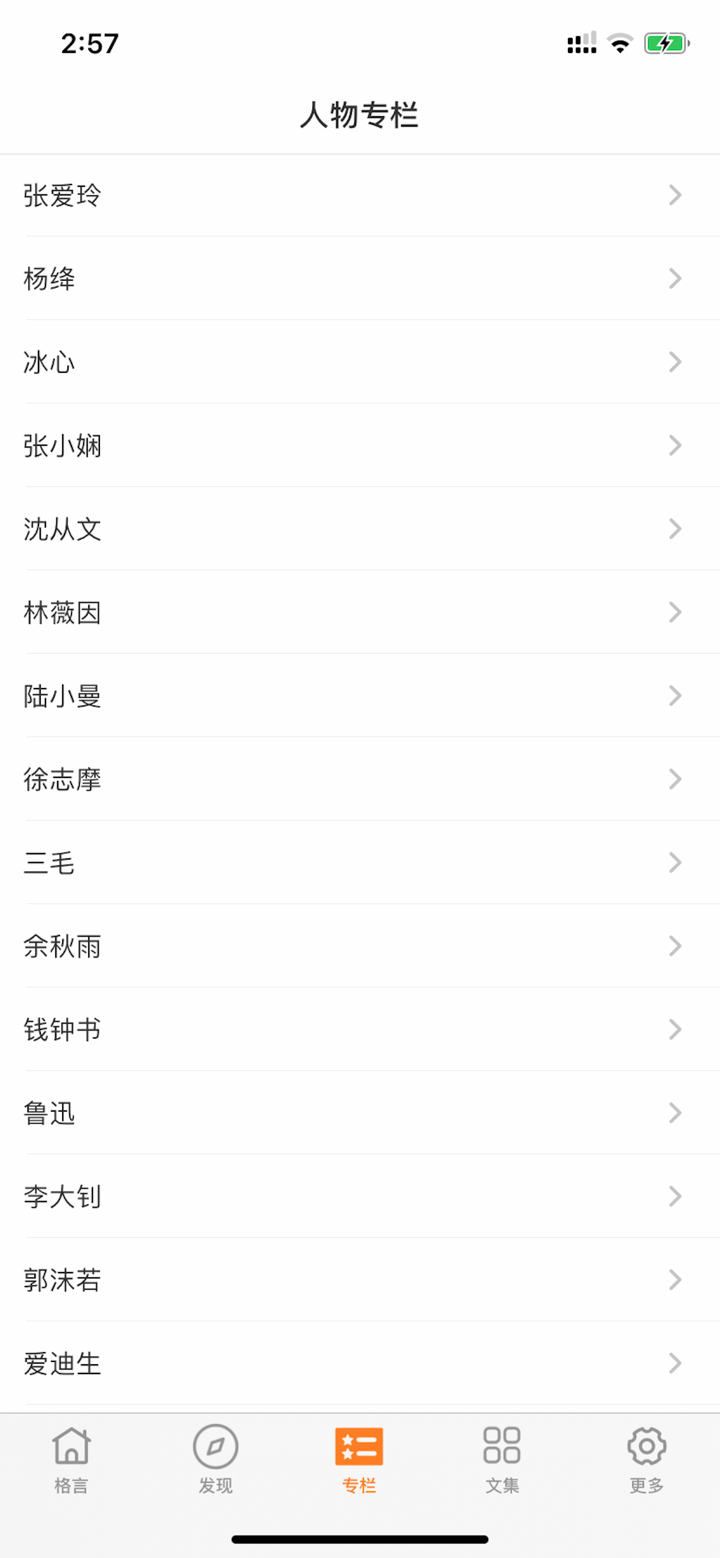
Task: Tap the Wi-Fi icon in status bar
Action: [622, 43]
